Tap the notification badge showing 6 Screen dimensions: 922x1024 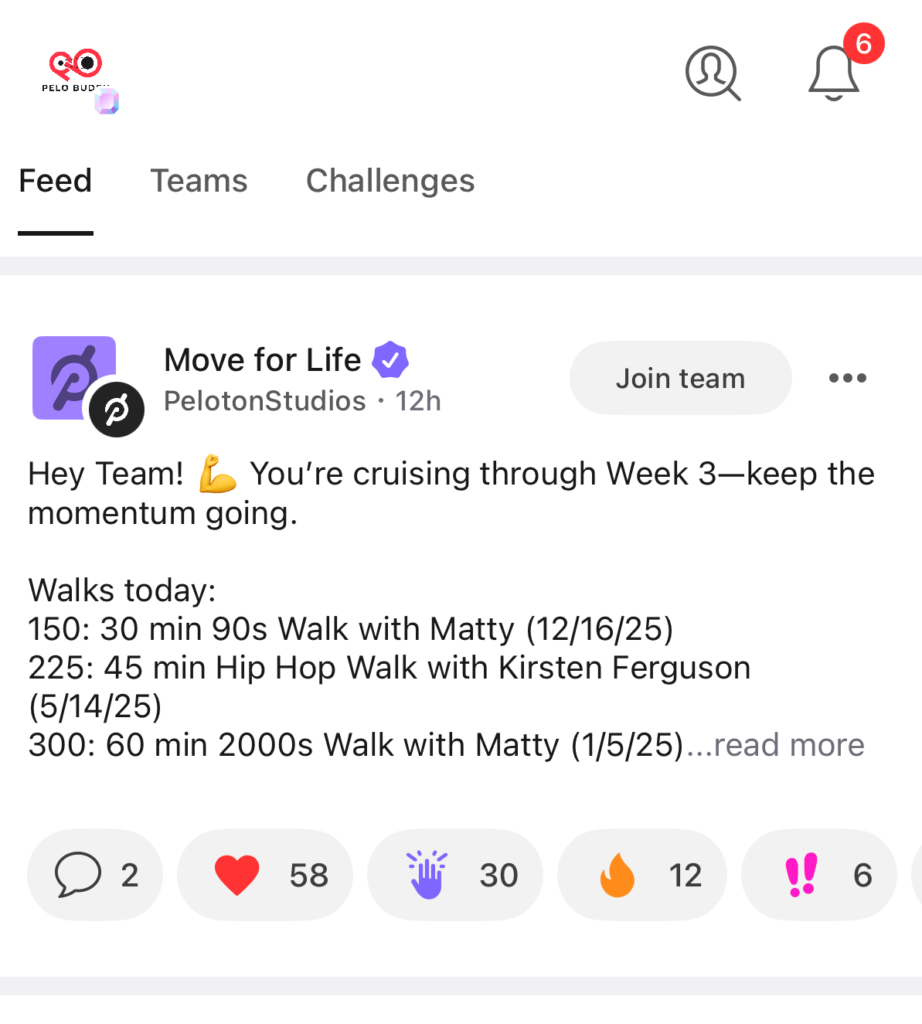[866, 44]
